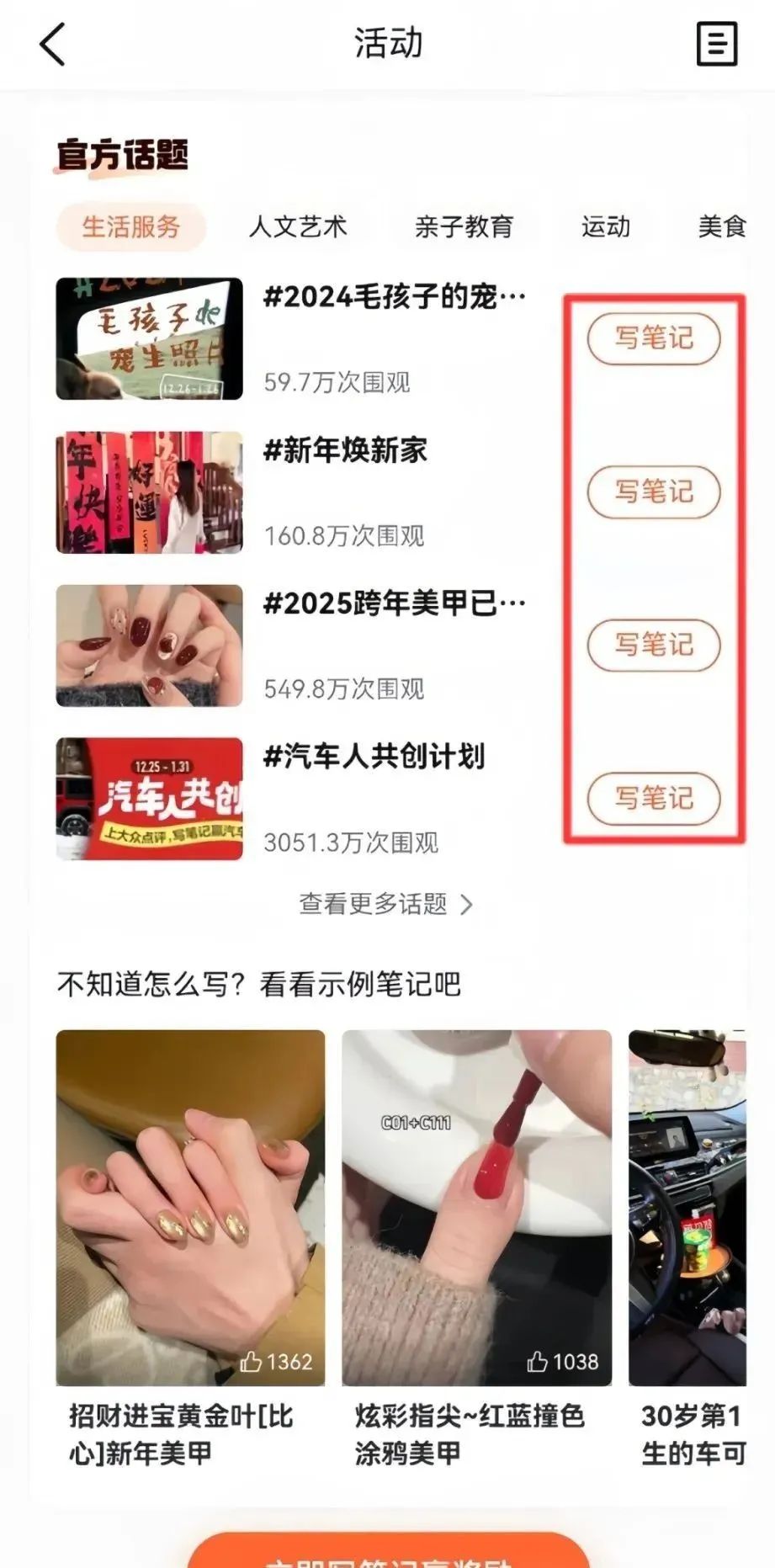This screenshot has height=1568, width=775.
Task: Tap 写笔记 for #2025跨年美甲 topic
Action: 654,645
